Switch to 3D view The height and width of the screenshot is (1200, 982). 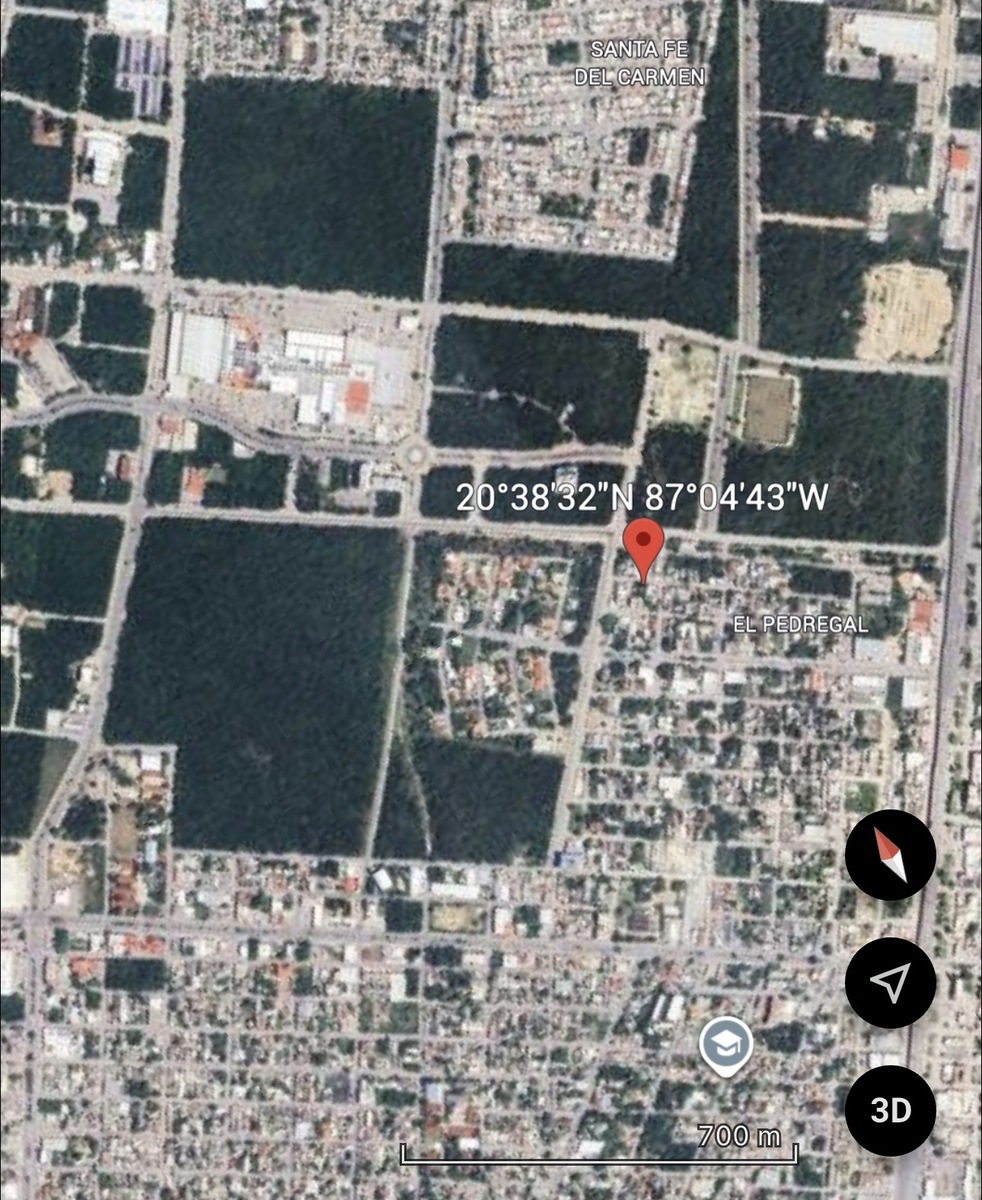coord(890,1110)
